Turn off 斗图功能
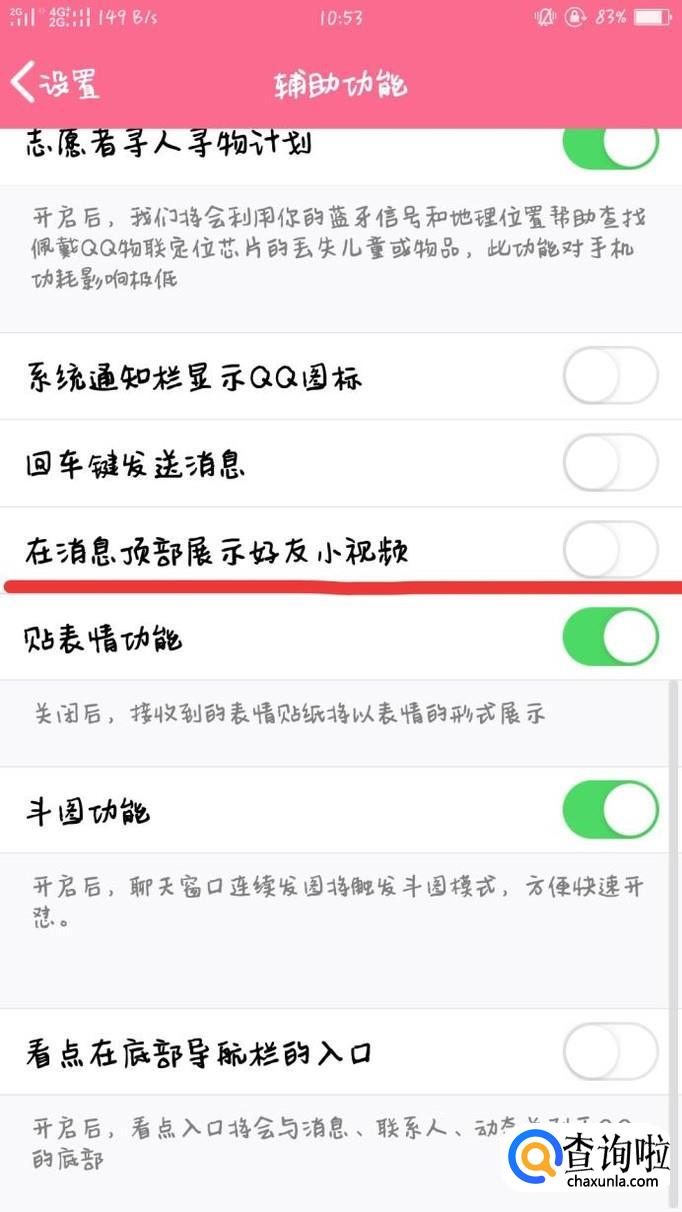The width and height of the screenshot is (682, 1212). pos(610,810)
